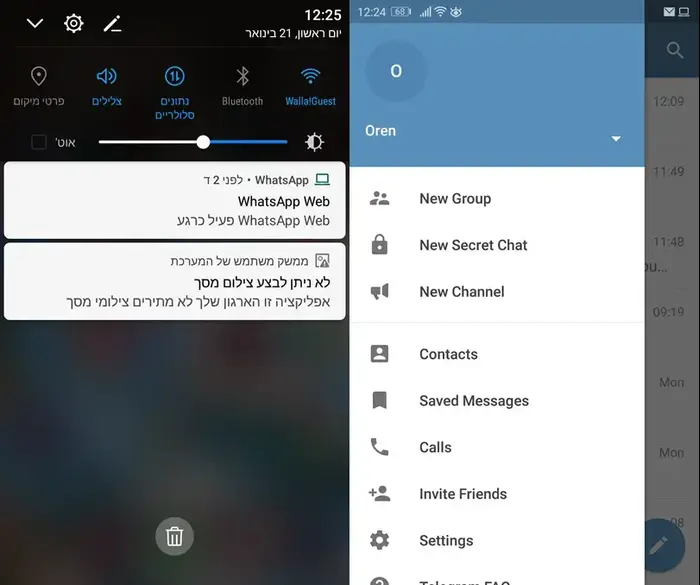
Task: Collapse the notification shade with the chevron
Action: 35,23
